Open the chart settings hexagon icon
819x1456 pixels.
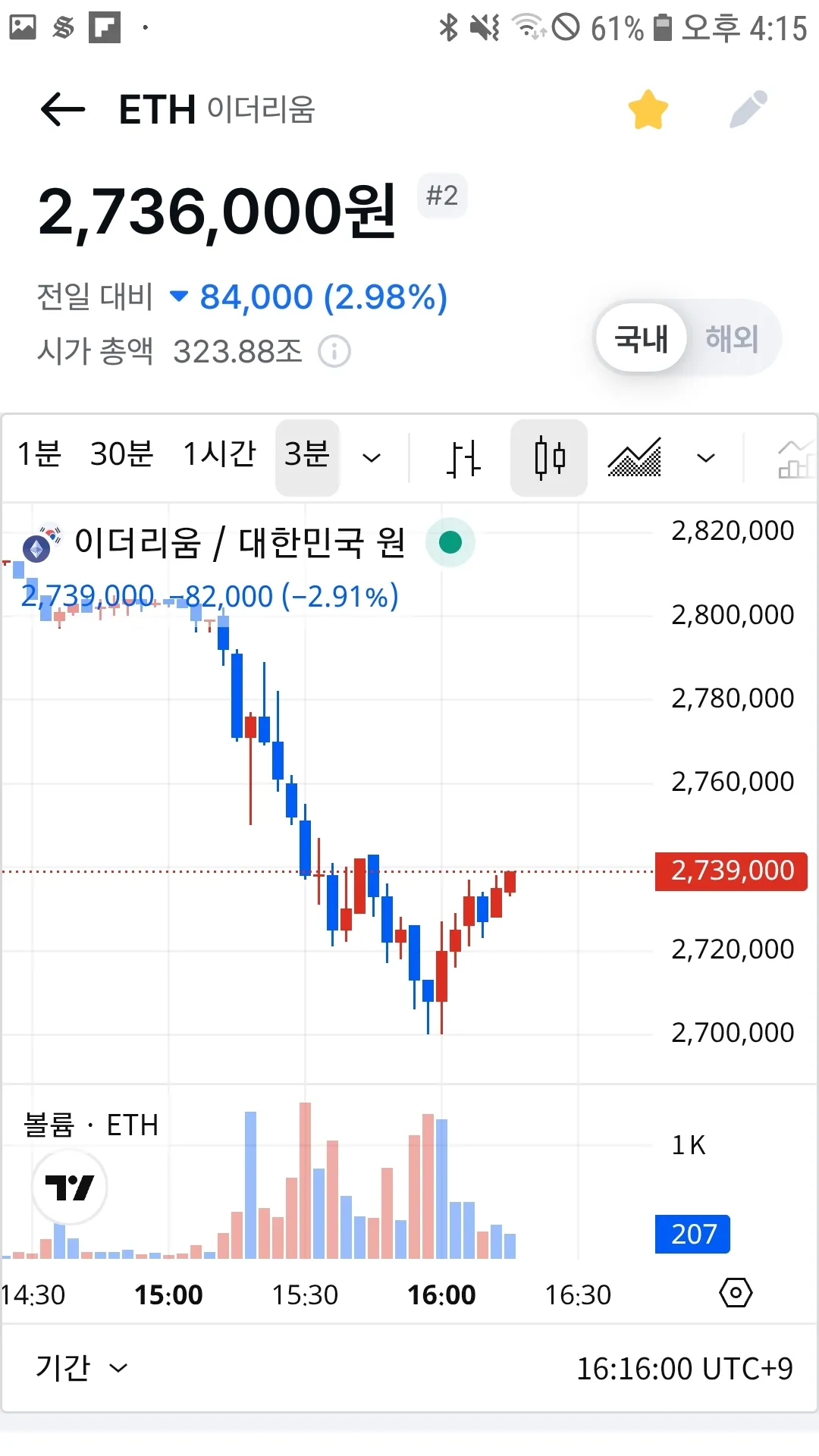[735, 1293]
